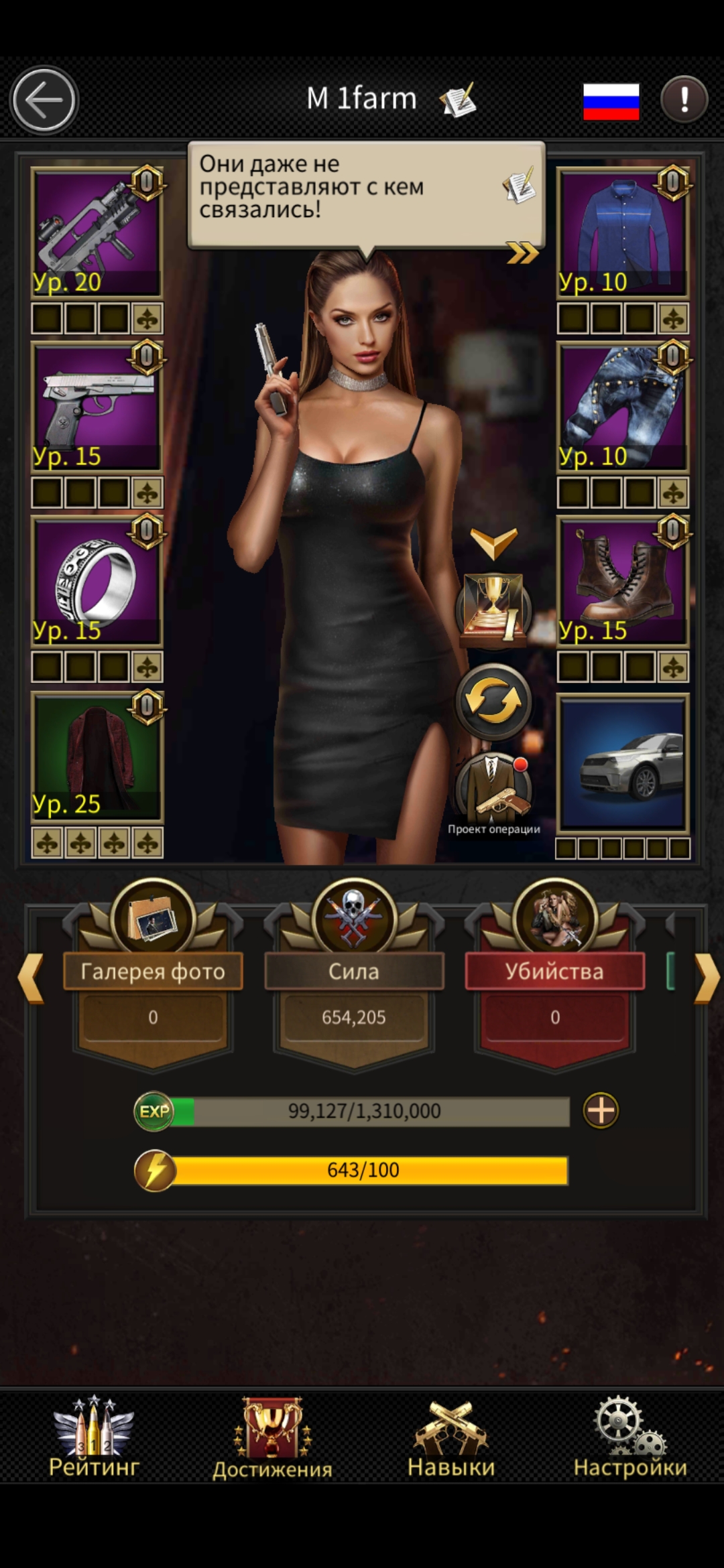Open the level 10 jeans slot
Image resolution: width=724 pixels, height=1568 pixels.
[x=623, y=405]
